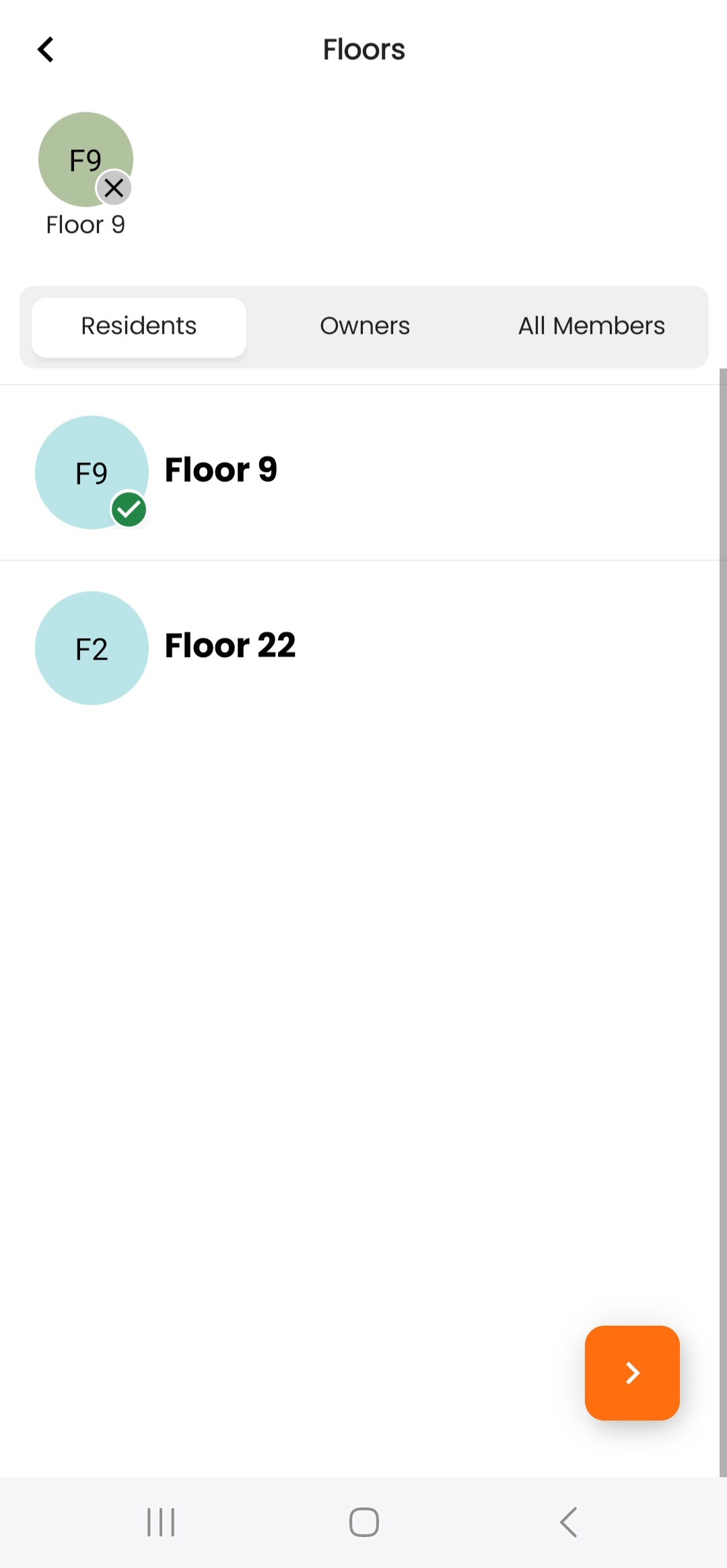
Task: Switch to the Residents tab
Action: coord(139,327)
